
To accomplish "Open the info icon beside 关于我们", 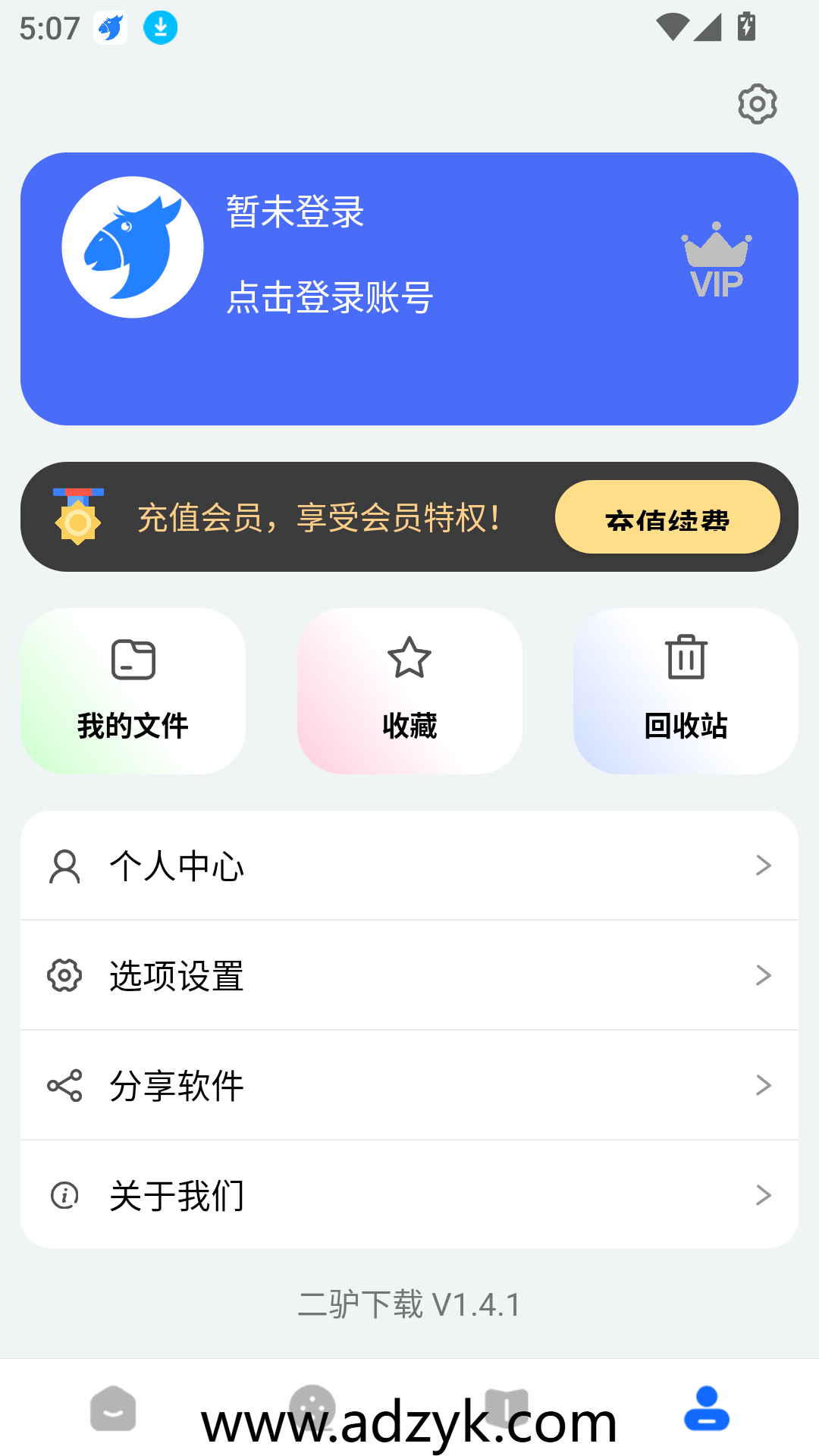I will point(65,1194).
